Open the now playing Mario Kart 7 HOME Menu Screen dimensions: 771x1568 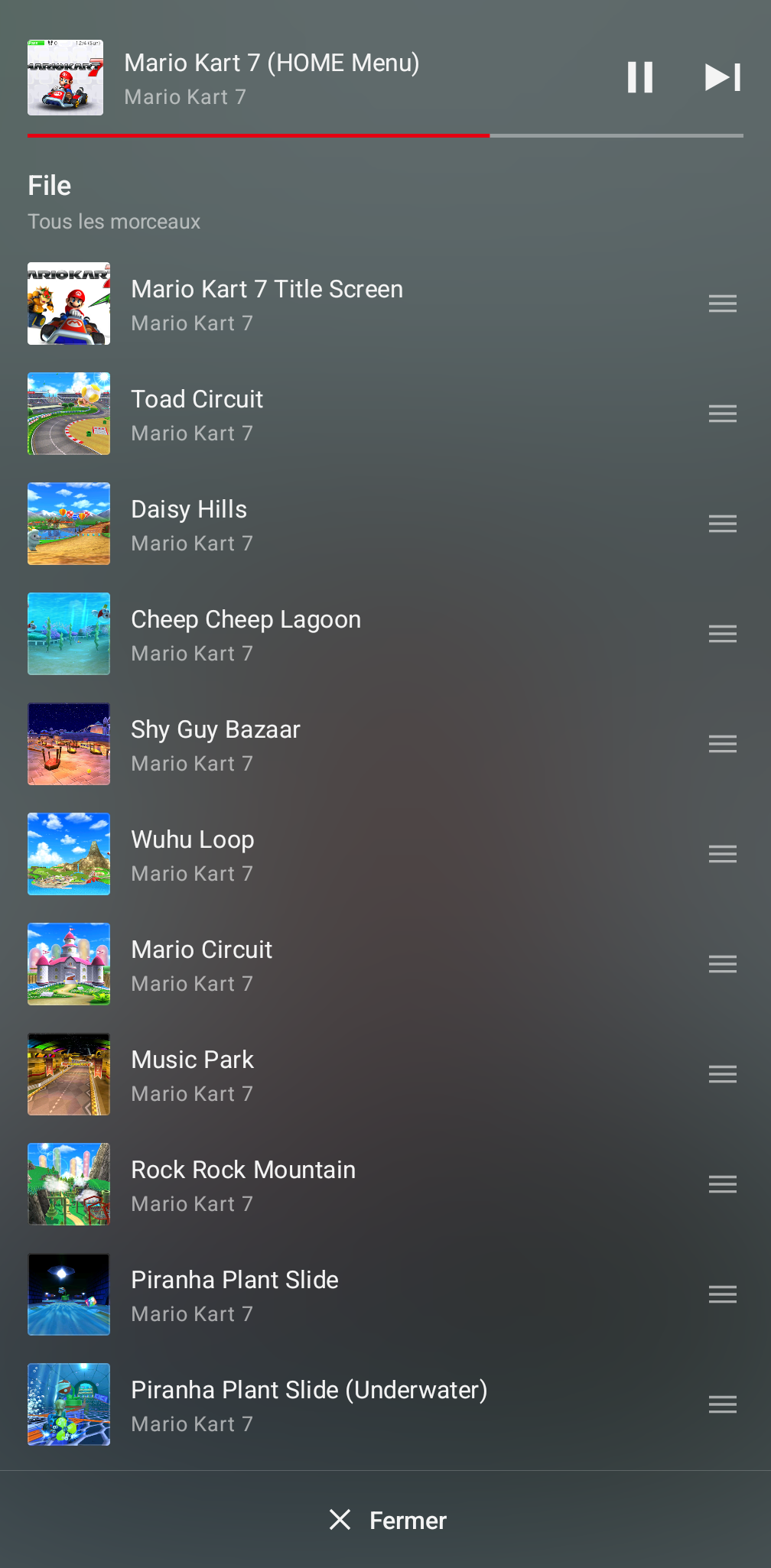point(306,78)
